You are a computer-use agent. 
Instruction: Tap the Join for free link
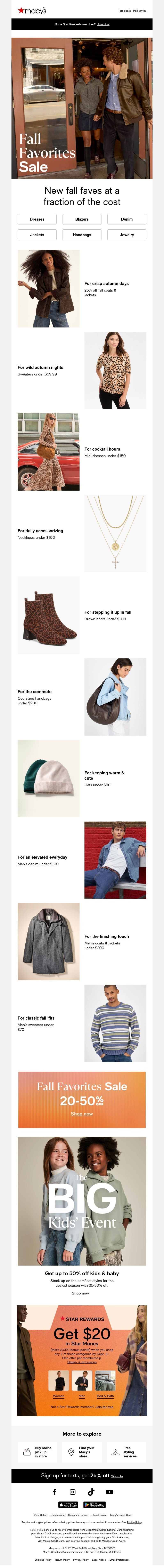(x=105, y=1407)
